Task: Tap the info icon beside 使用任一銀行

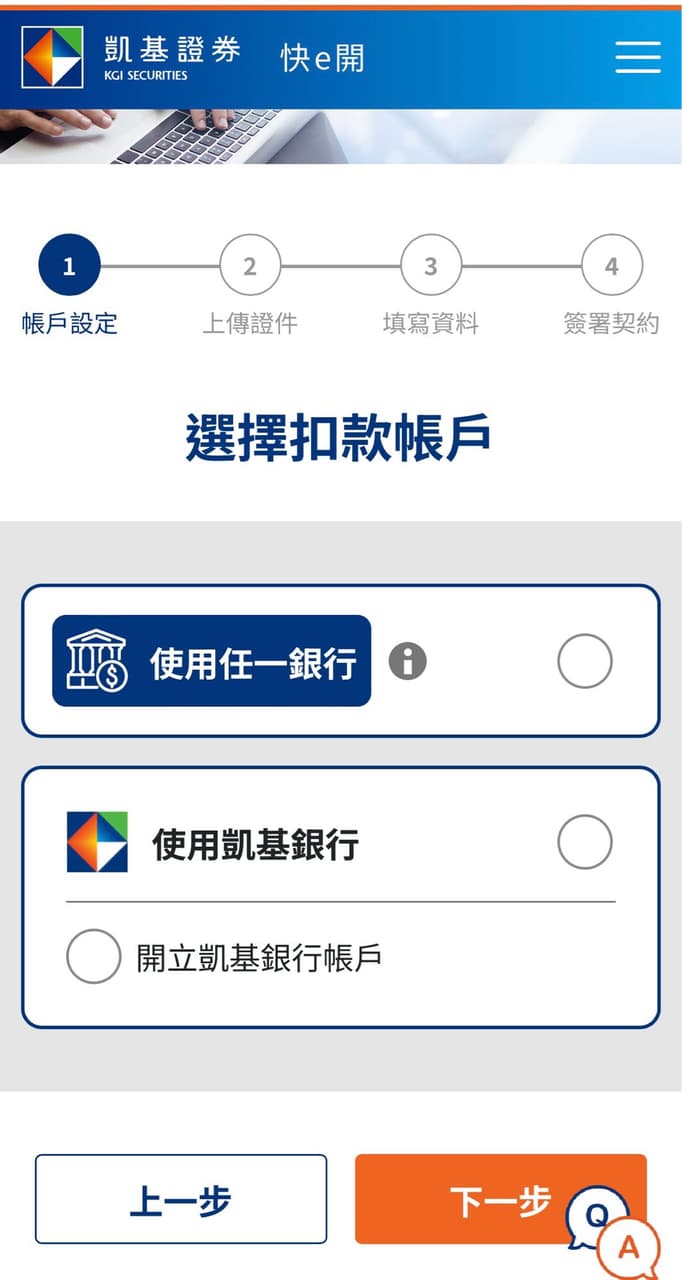Action: (407, 661)
